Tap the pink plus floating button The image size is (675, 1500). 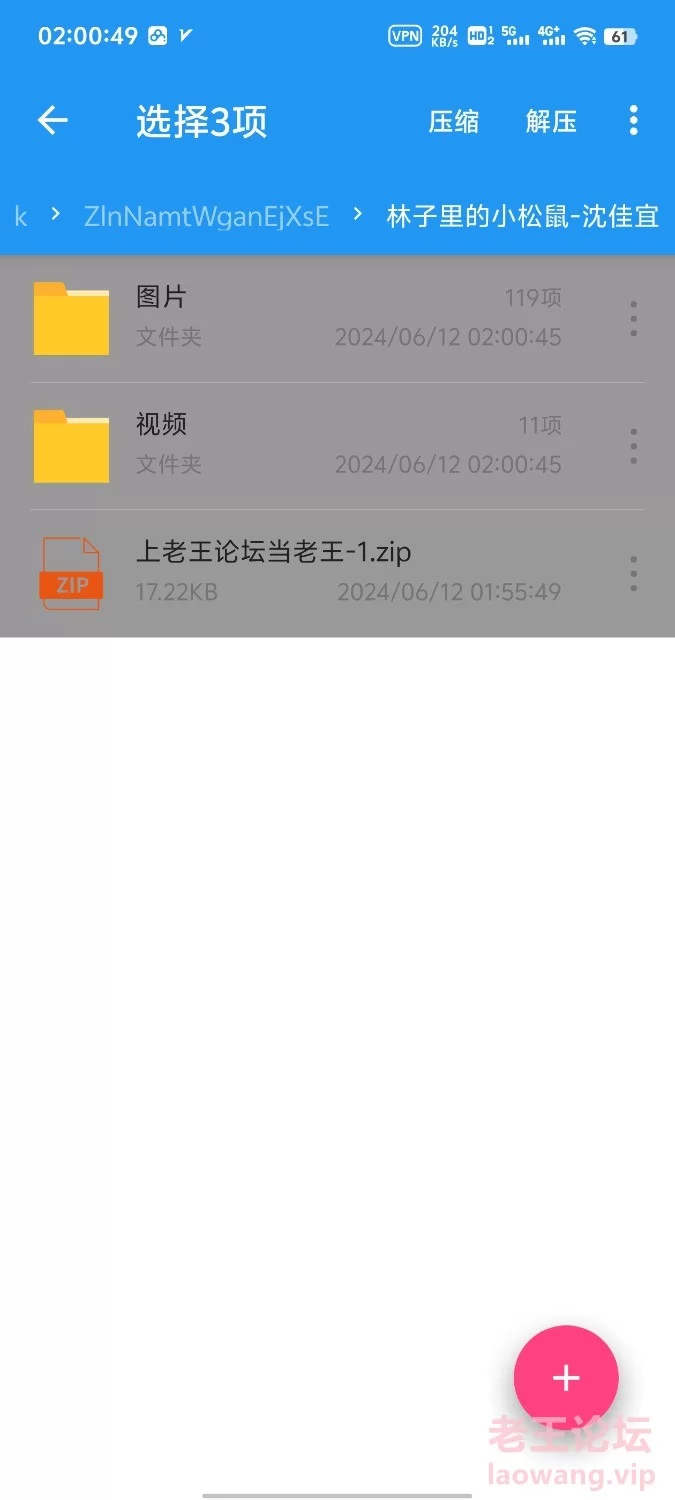(566, 1377)
